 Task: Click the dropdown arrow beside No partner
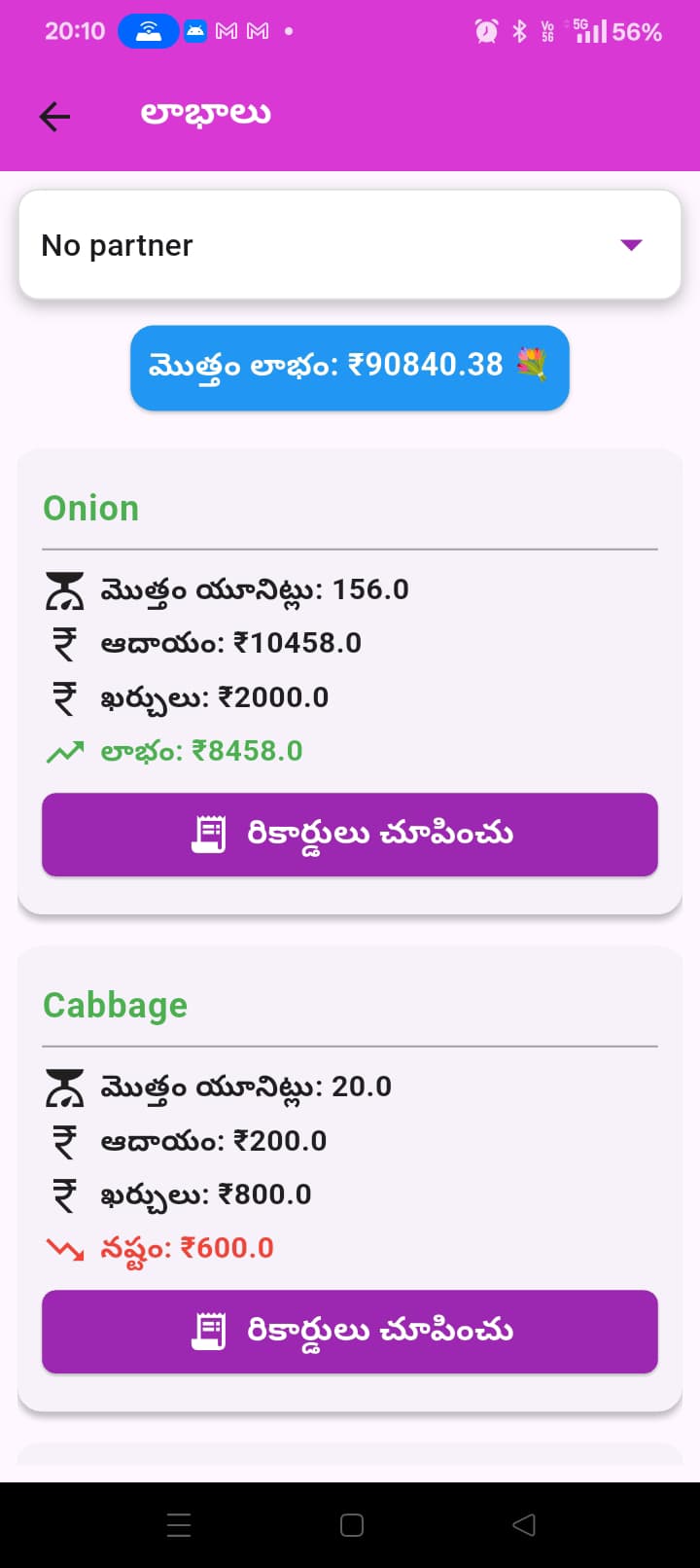point(630,244)
